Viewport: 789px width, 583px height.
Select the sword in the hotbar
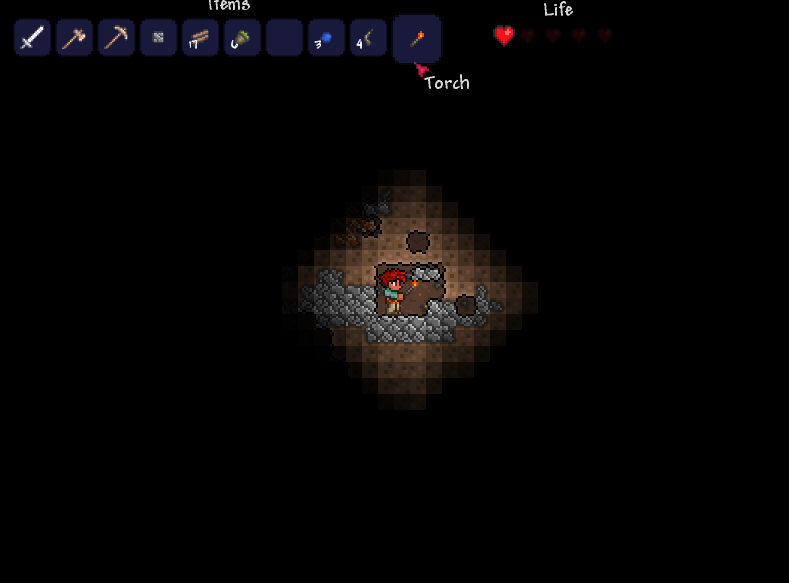click(x=33, y=38)
